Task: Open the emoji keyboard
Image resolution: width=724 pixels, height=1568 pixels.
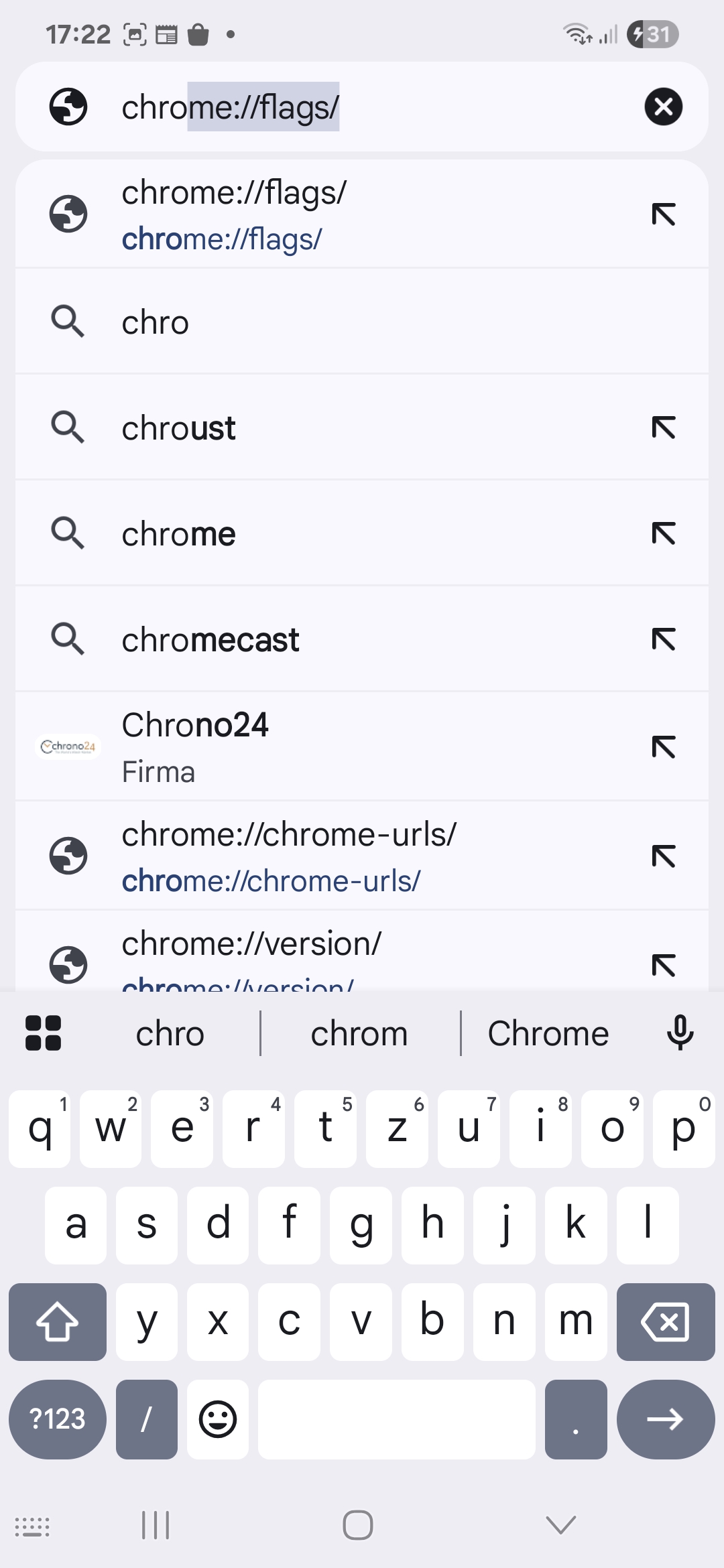Action: pyautogui.click(x=218, y=1419)
